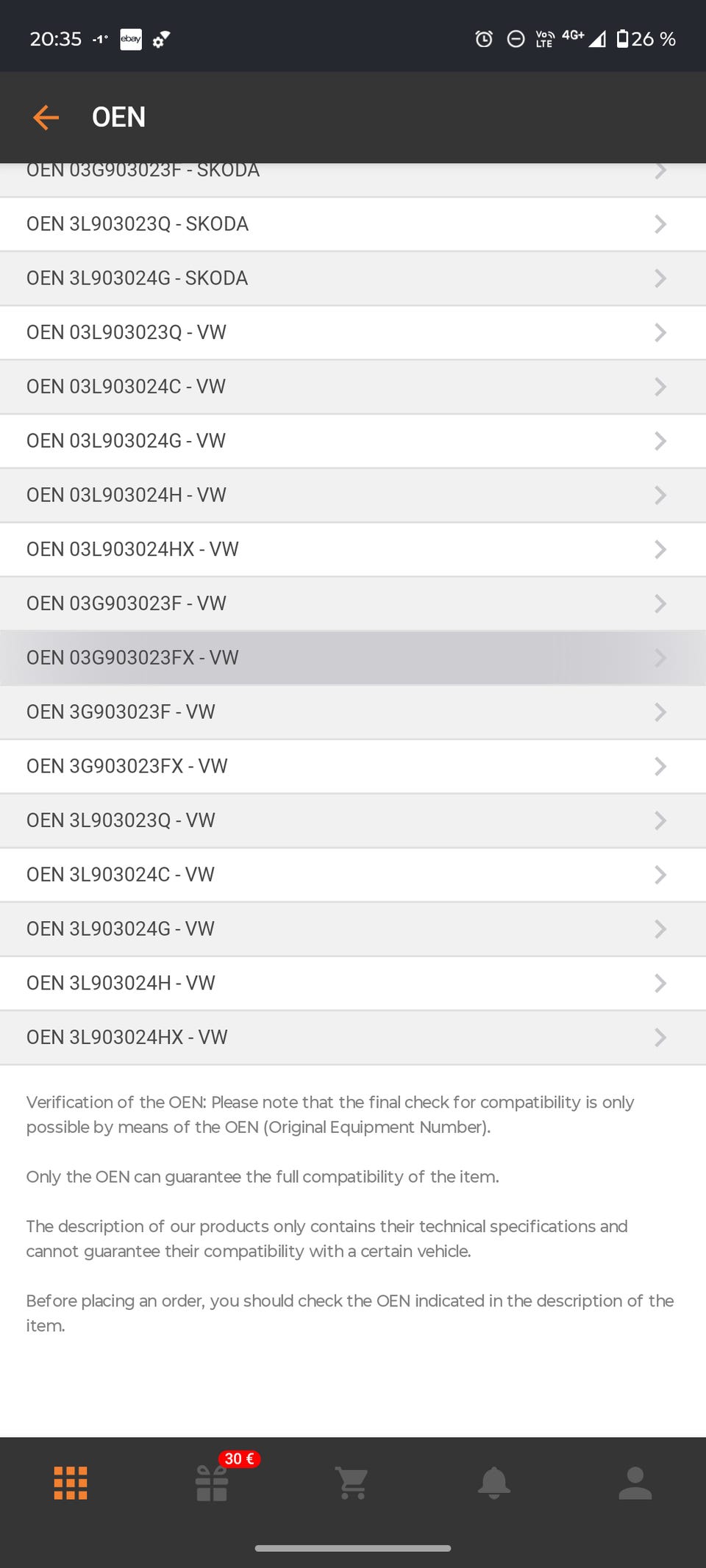This screenshot has height=1568, width=706.
Task: Switch to the profile tab
Action: [635, 1483]
